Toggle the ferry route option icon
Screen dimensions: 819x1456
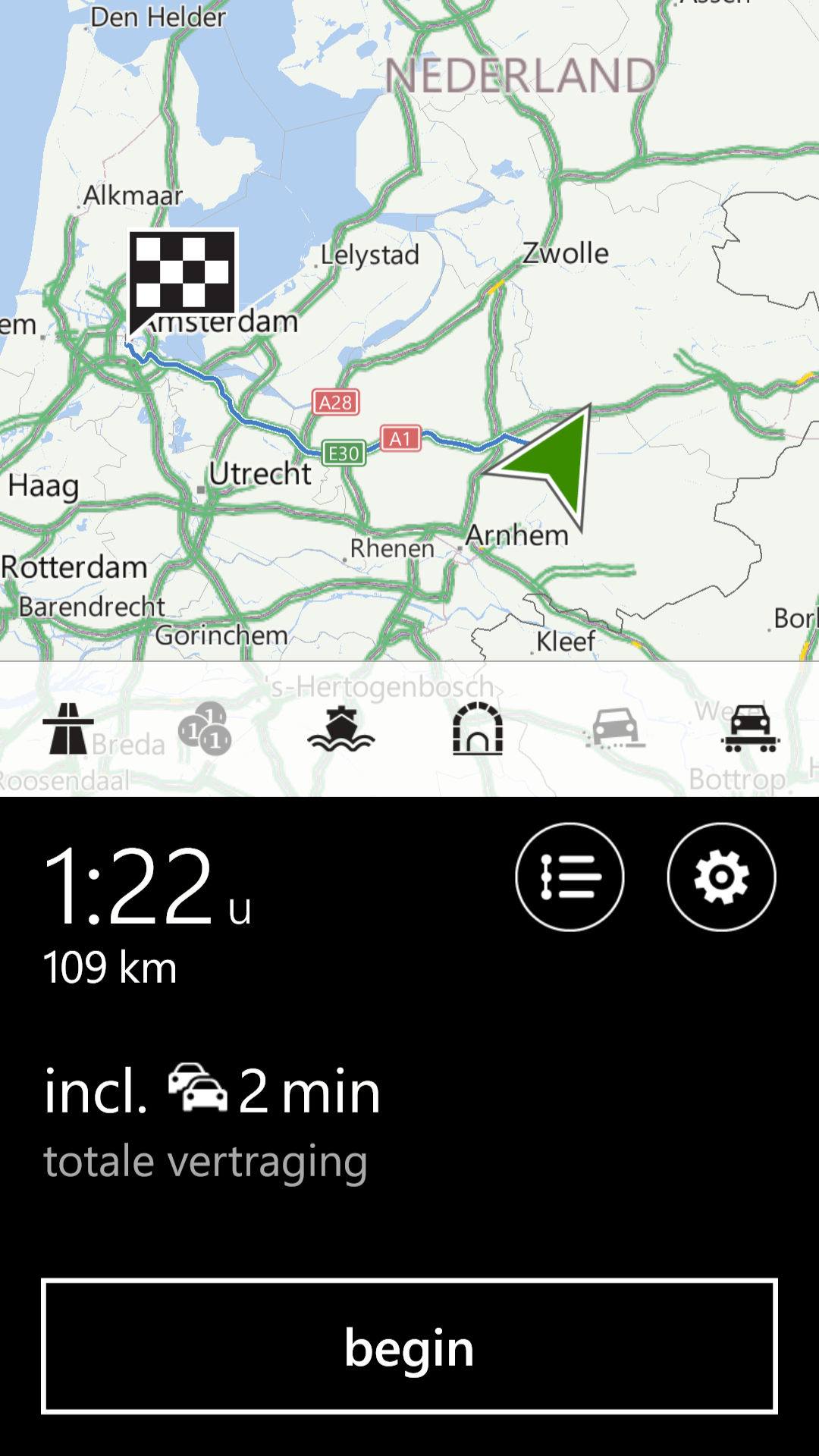click(x=341, y=729)
